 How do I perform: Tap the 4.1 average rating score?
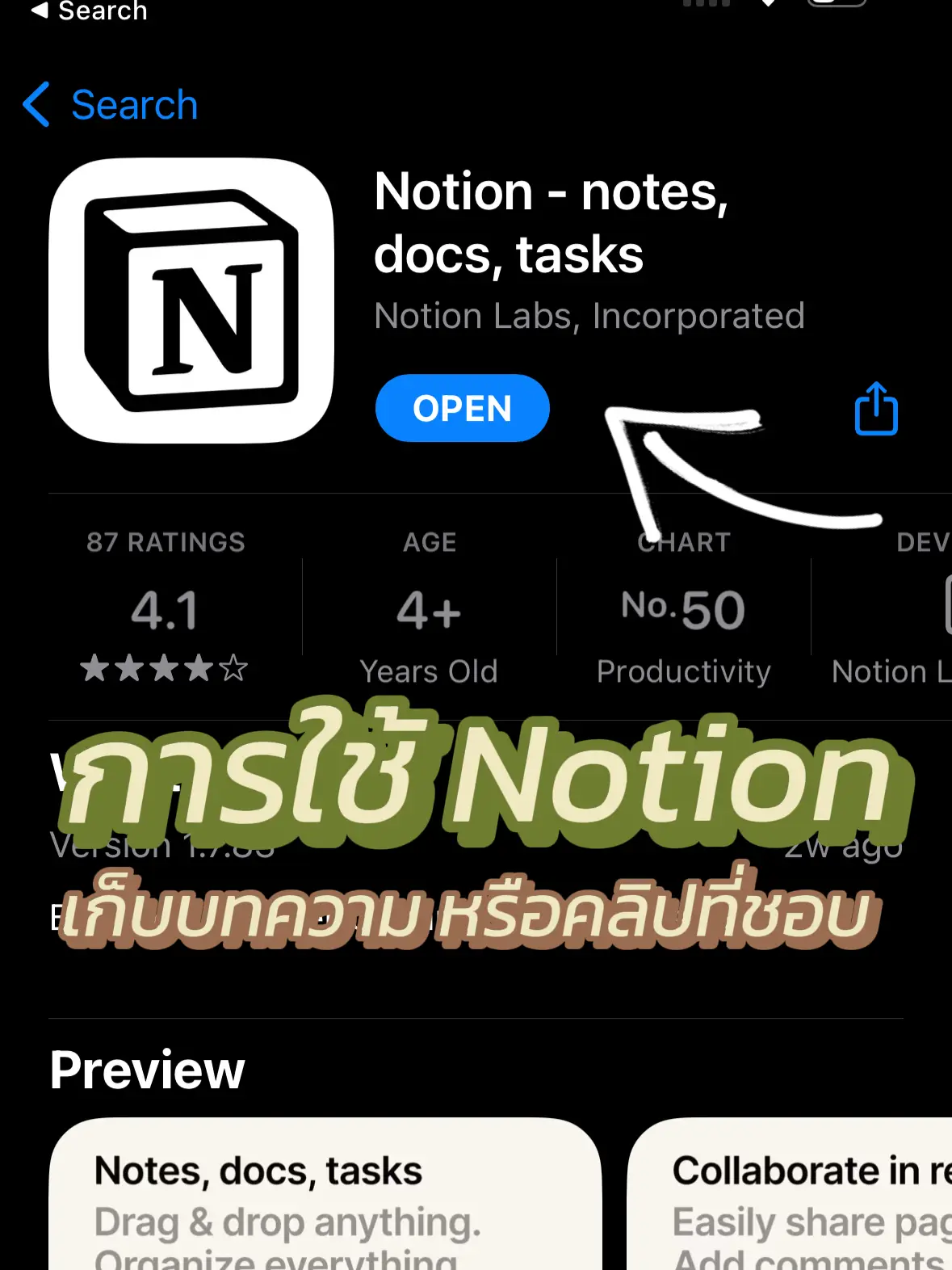165,608
